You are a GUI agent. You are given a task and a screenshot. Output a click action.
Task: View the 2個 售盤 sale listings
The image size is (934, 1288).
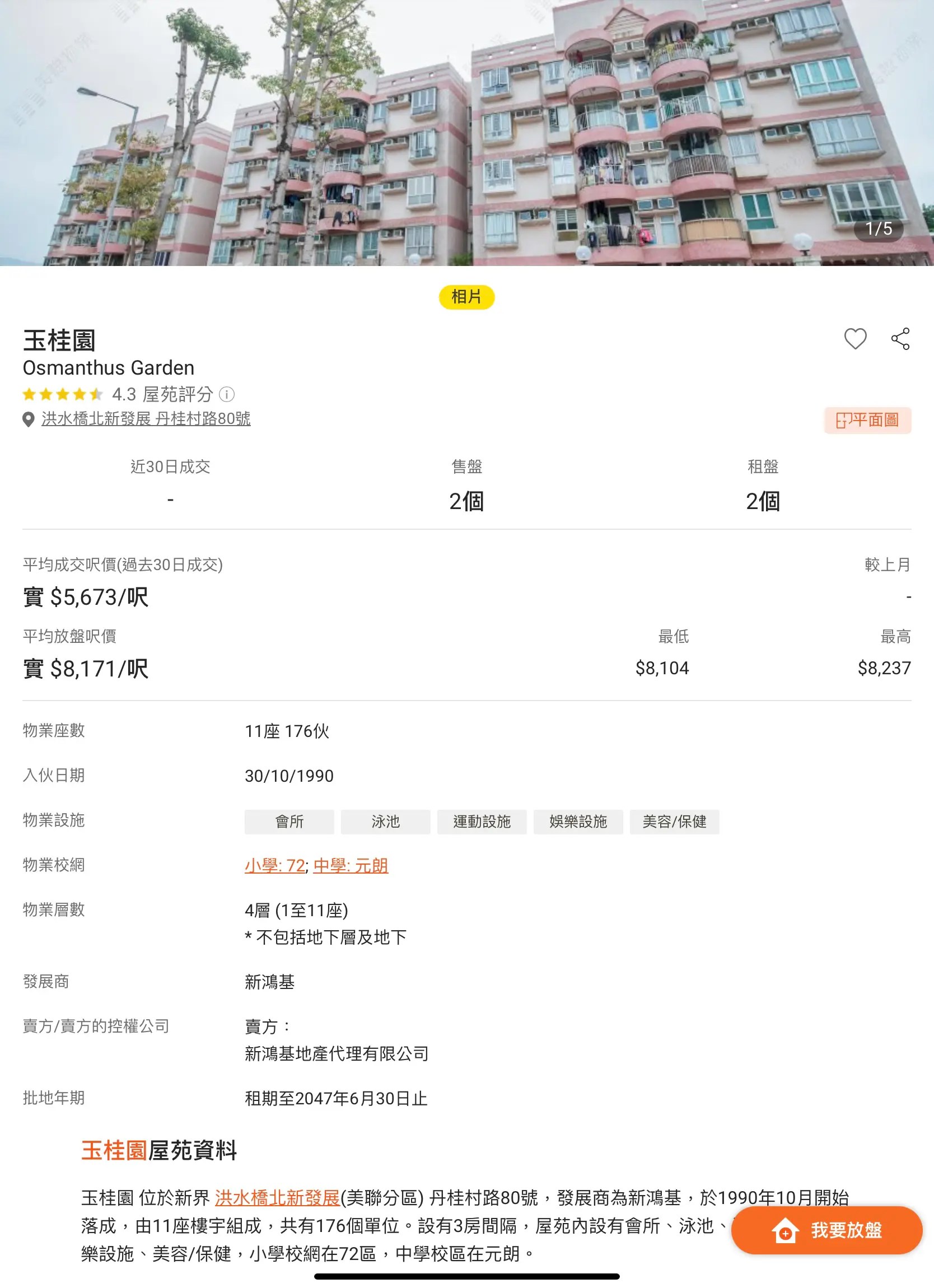466,501
